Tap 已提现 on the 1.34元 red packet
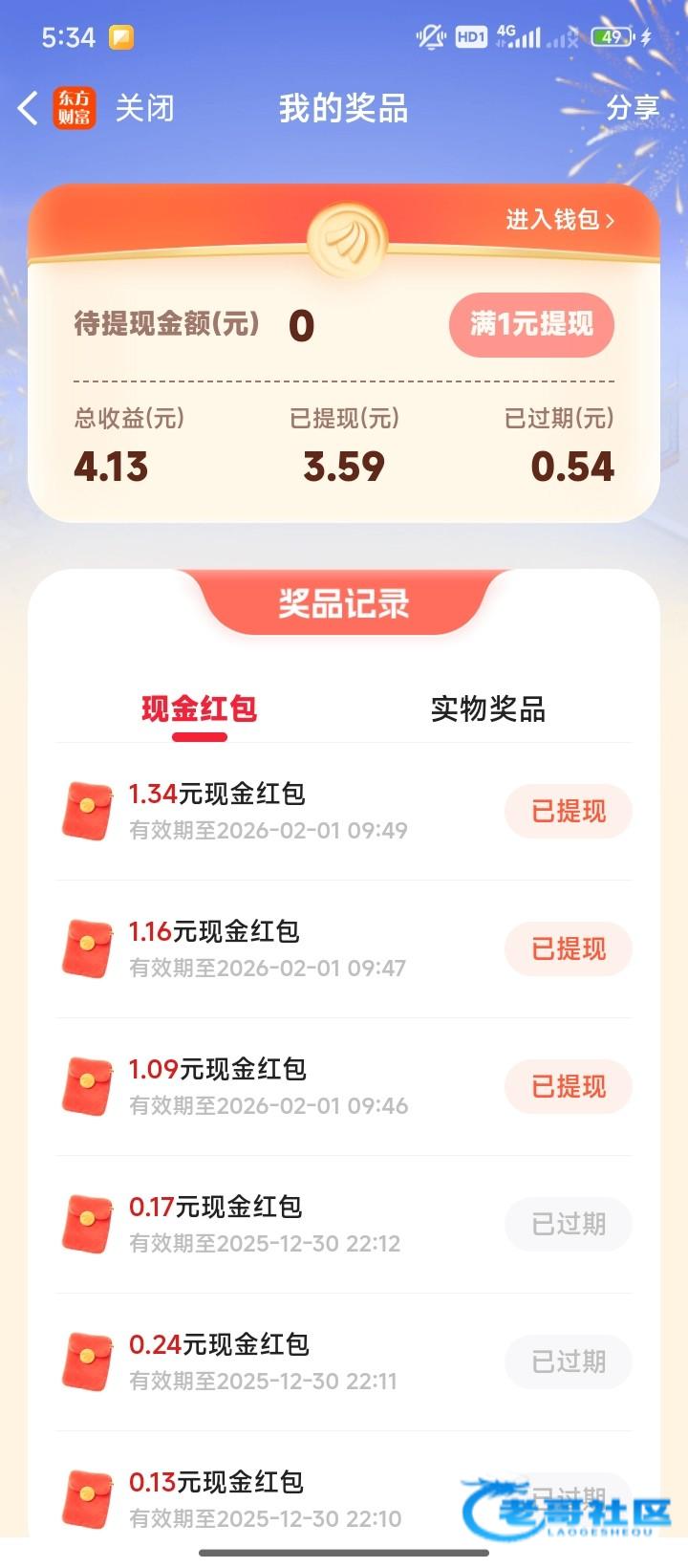Image resolution: width=688 pixels, height=1568 pixels. coord(569,812)
